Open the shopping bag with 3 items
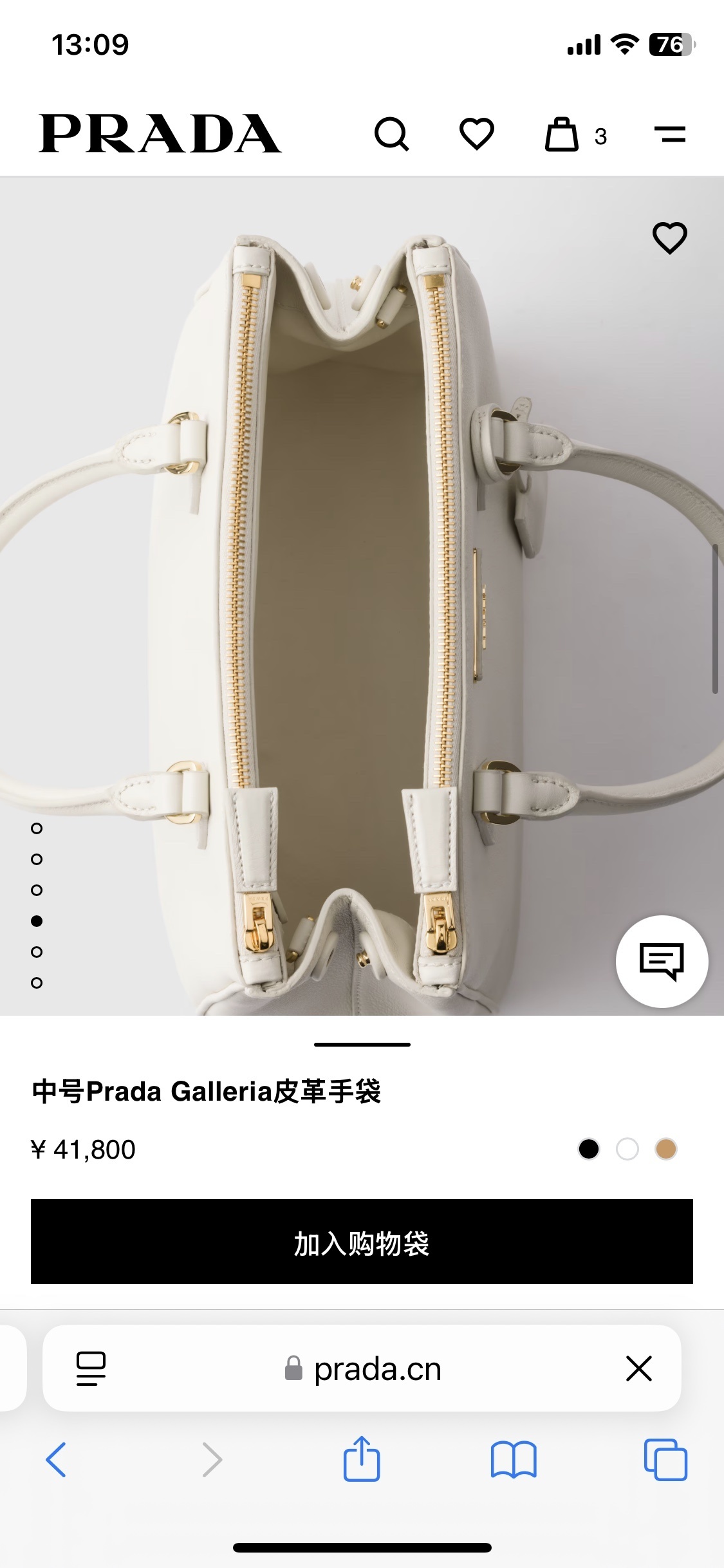The image size is (724, 1568). pyautogui.click(x=563, y=135)
